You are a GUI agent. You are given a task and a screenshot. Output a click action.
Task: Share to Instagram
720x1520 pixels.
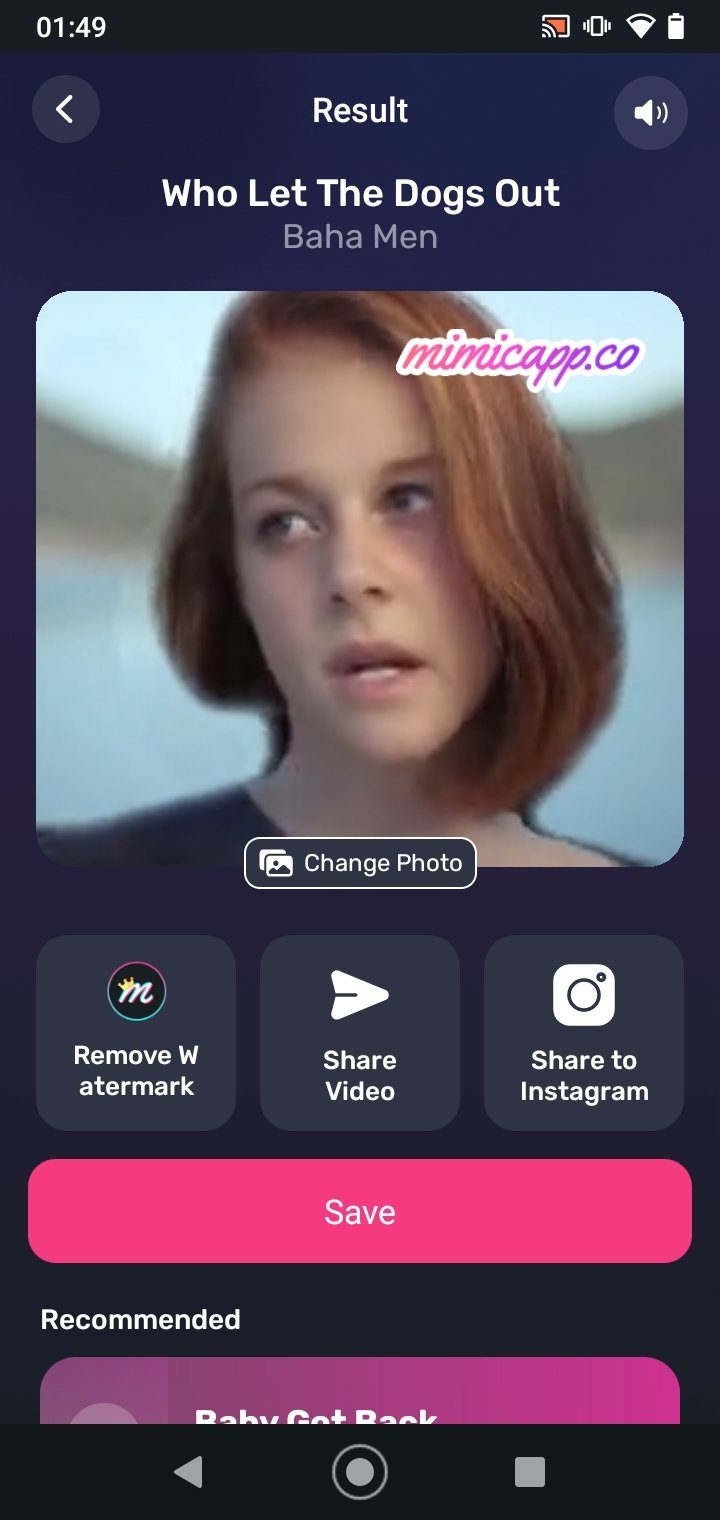click(584, 1033)
